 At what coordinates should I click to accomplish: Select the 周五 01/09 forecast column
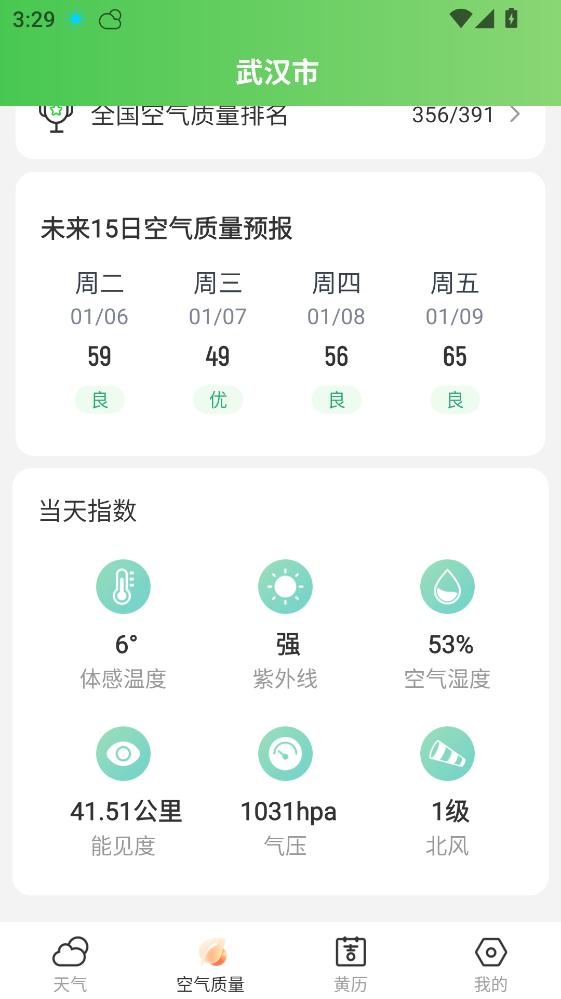tap(455, 342)
